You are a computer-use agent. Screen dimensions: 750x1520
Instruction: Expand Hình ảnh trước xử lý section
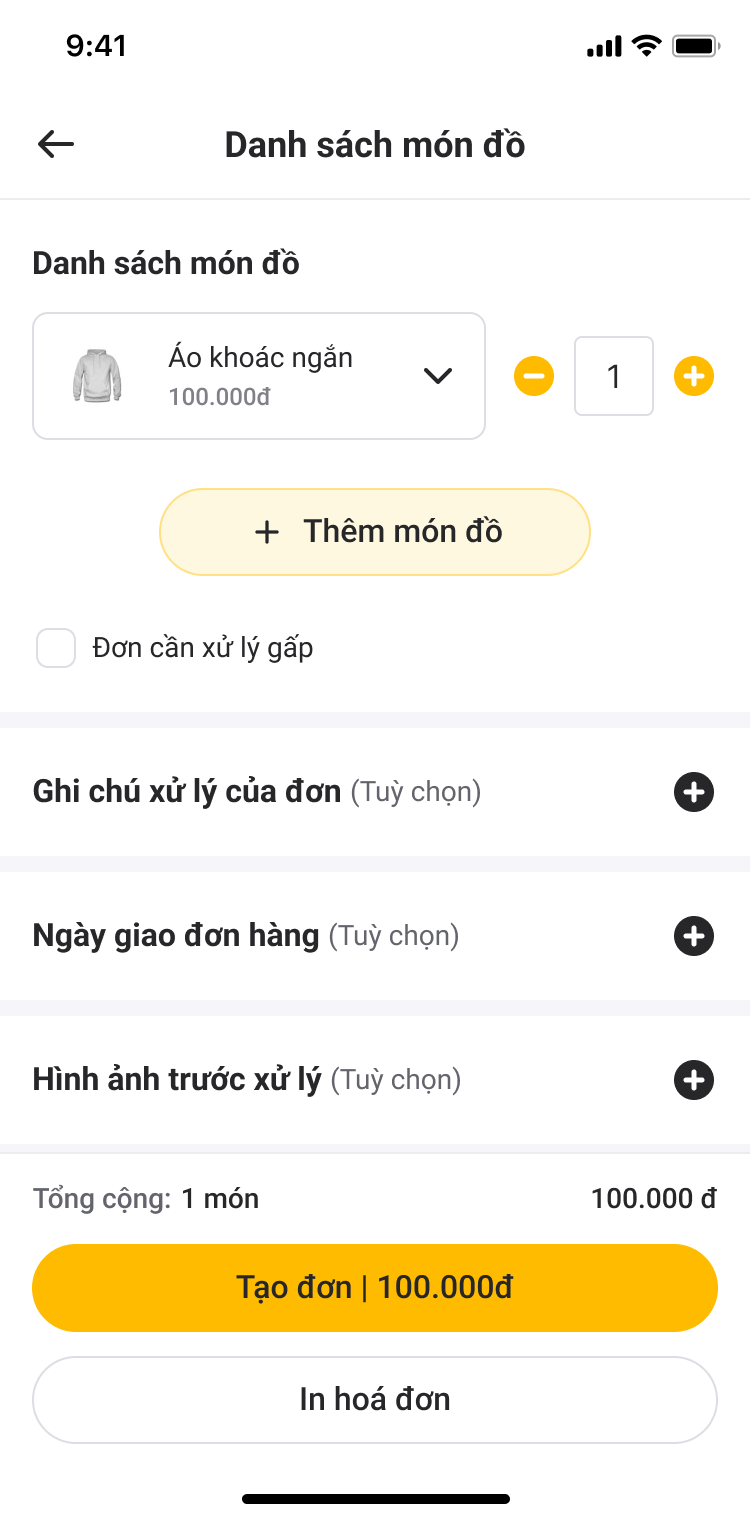694,1081
